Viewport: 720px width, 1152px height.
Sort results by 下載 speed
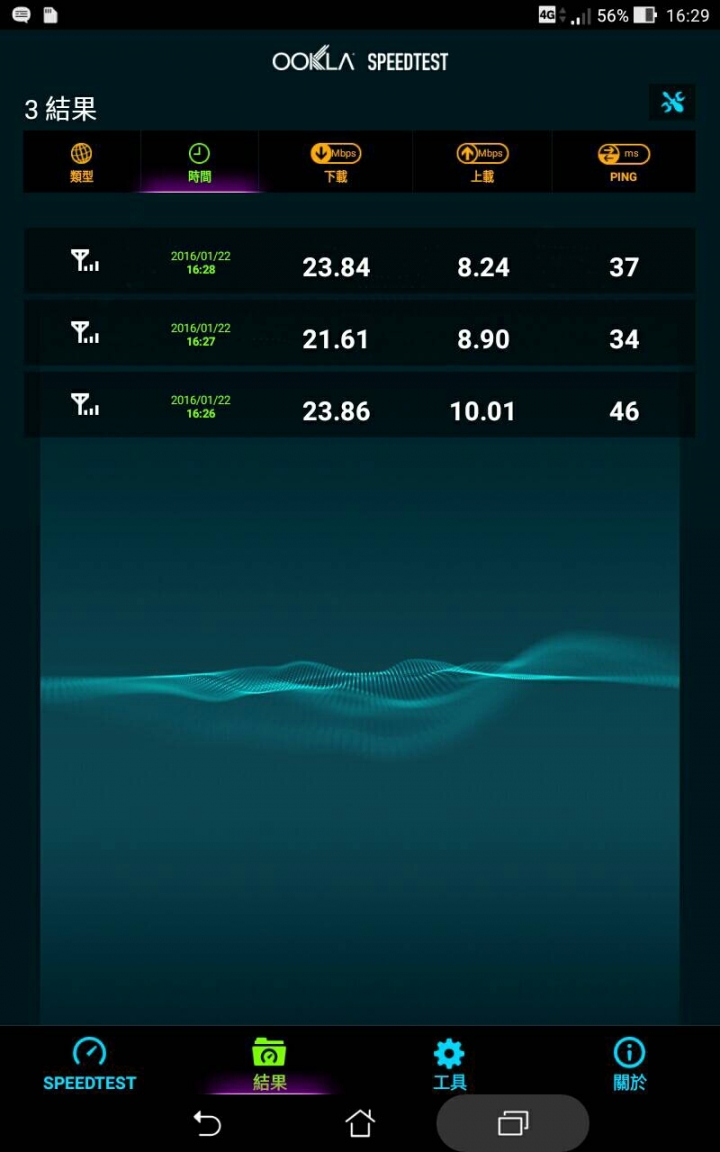(x=336, y=162)
